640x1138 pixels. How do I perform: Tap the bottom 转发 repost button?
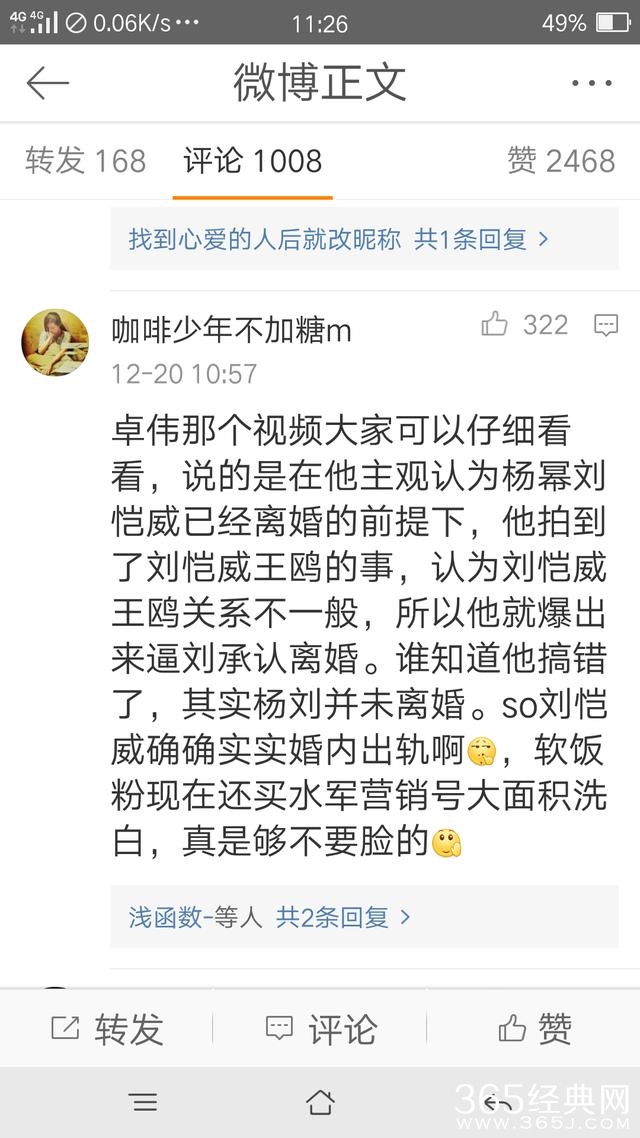click(x=107, y=1027)
